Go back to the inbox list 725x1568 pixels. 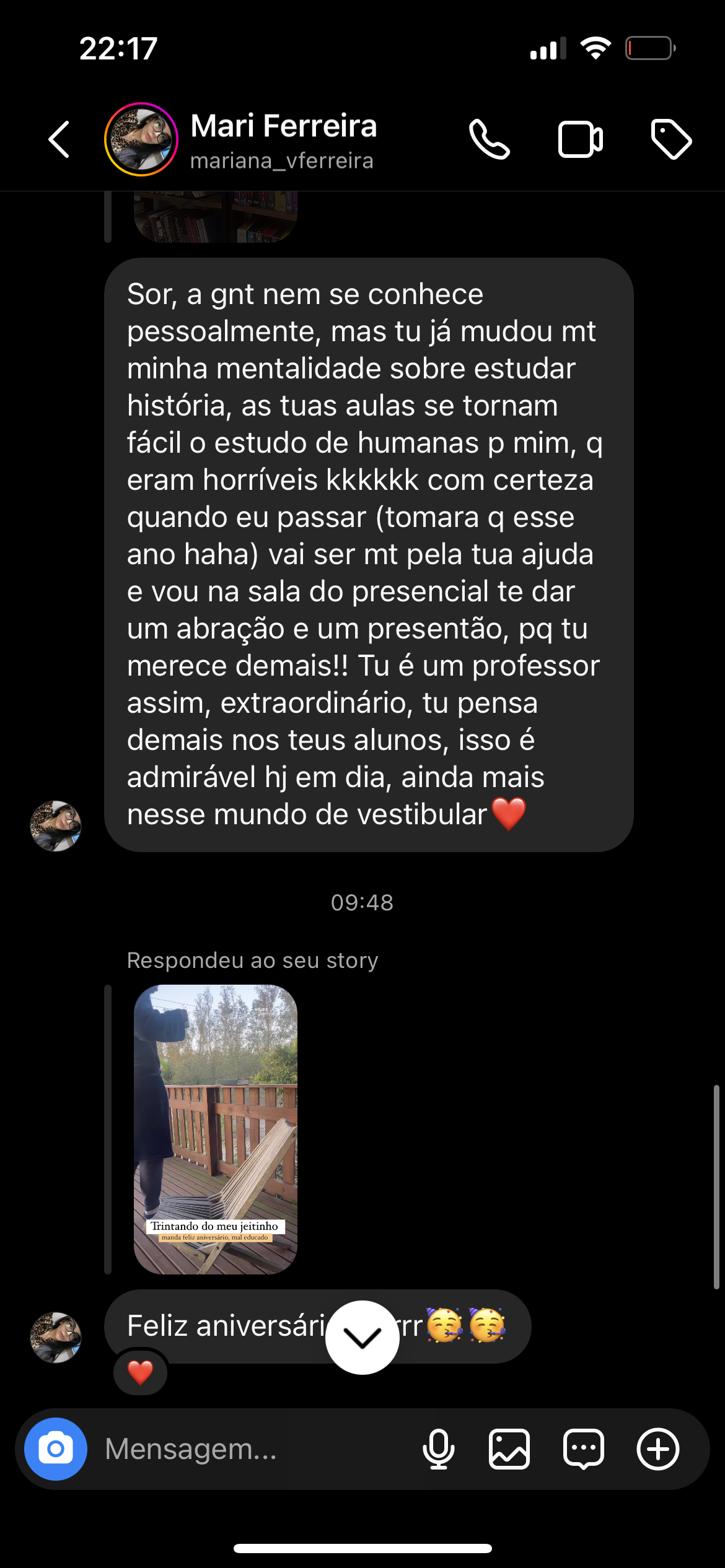coord(59,139)
